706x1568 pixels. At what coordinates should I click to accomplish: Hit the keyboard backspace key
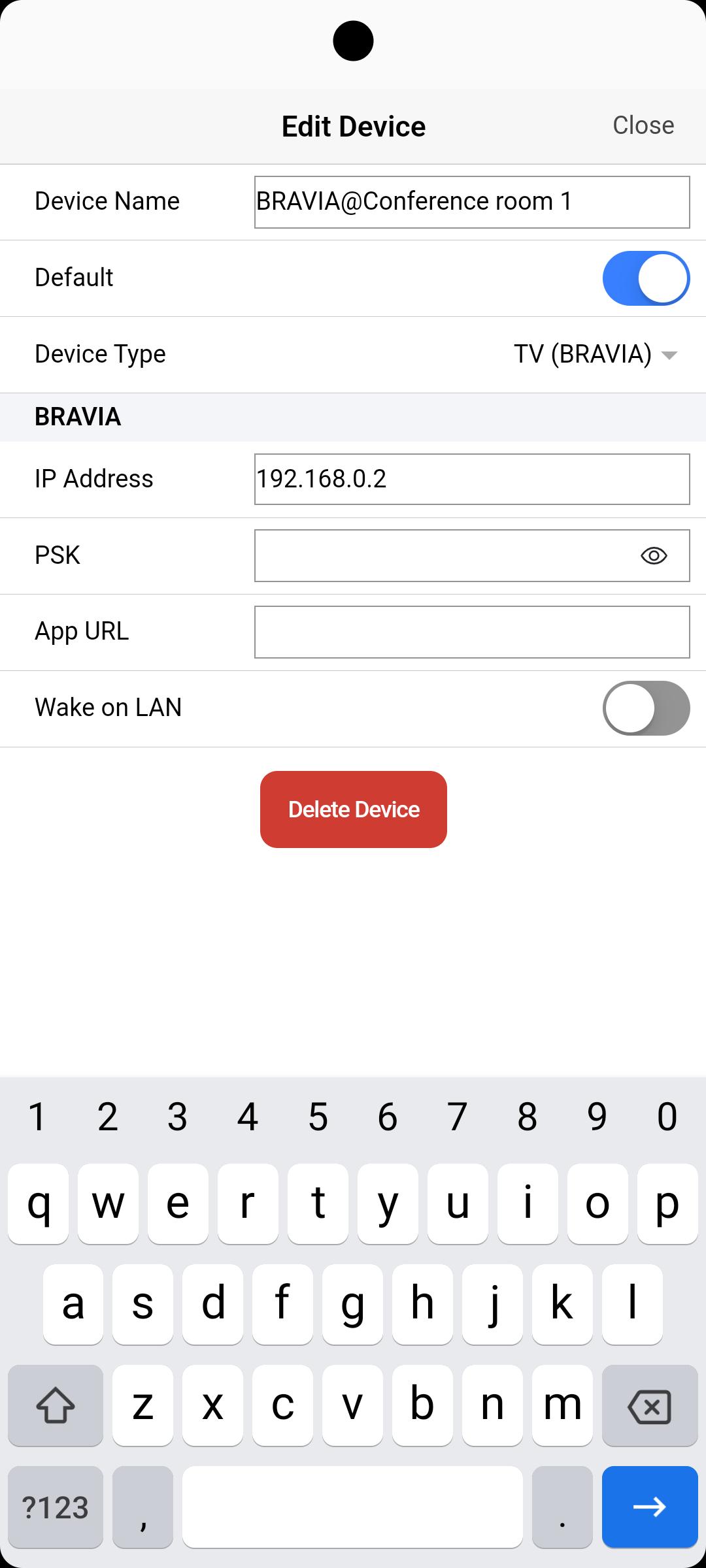click(x=650, y=1405)
